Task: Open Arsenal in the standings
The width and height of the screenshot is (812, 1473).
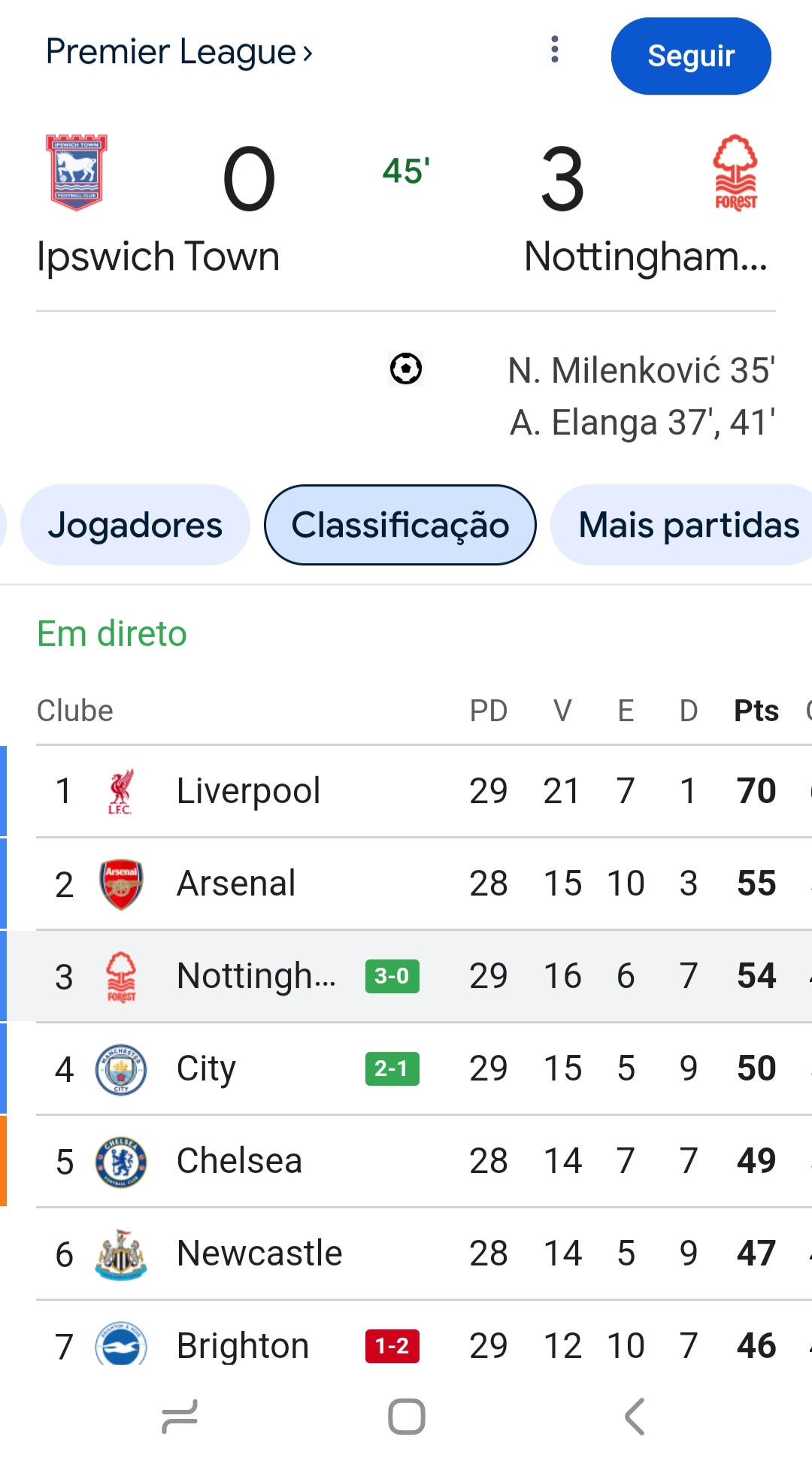Action: click(x=406, y=883)
